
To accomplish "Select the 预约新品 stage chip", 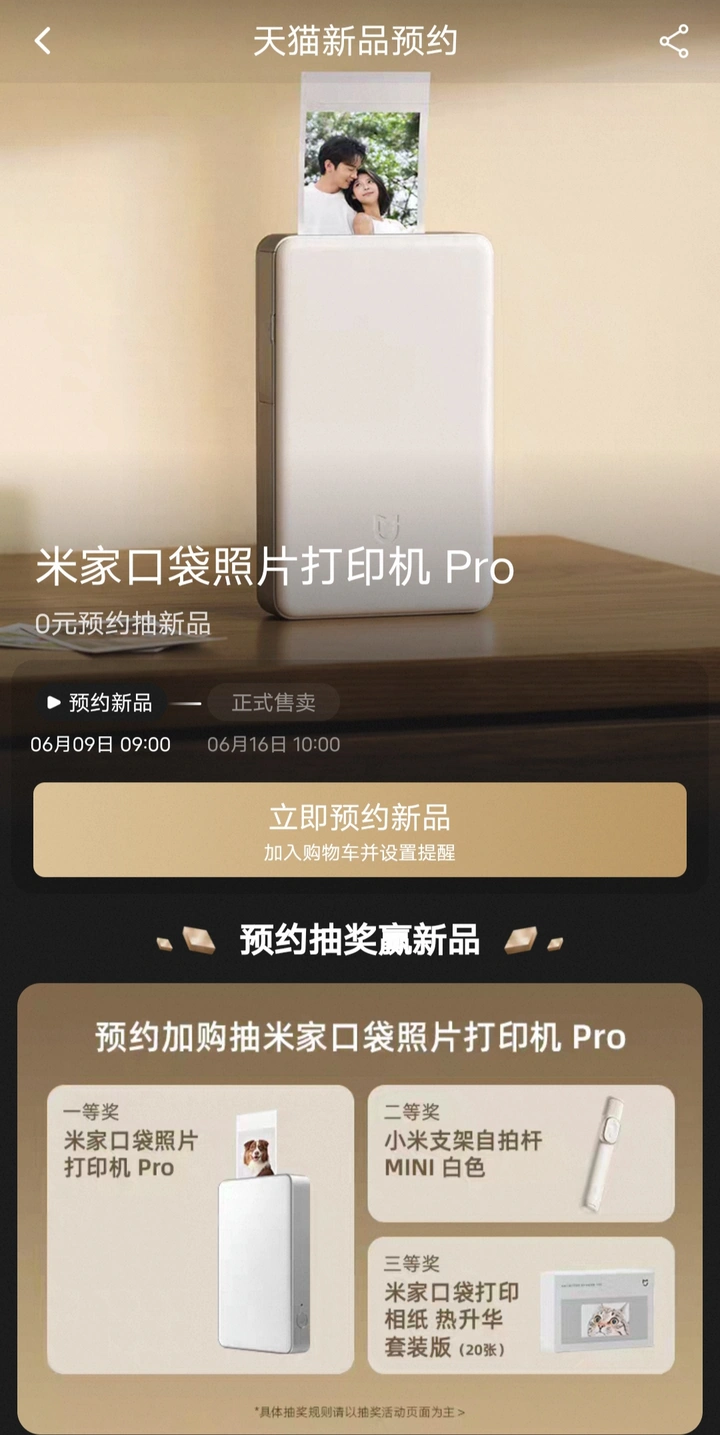I will point(100,703).
